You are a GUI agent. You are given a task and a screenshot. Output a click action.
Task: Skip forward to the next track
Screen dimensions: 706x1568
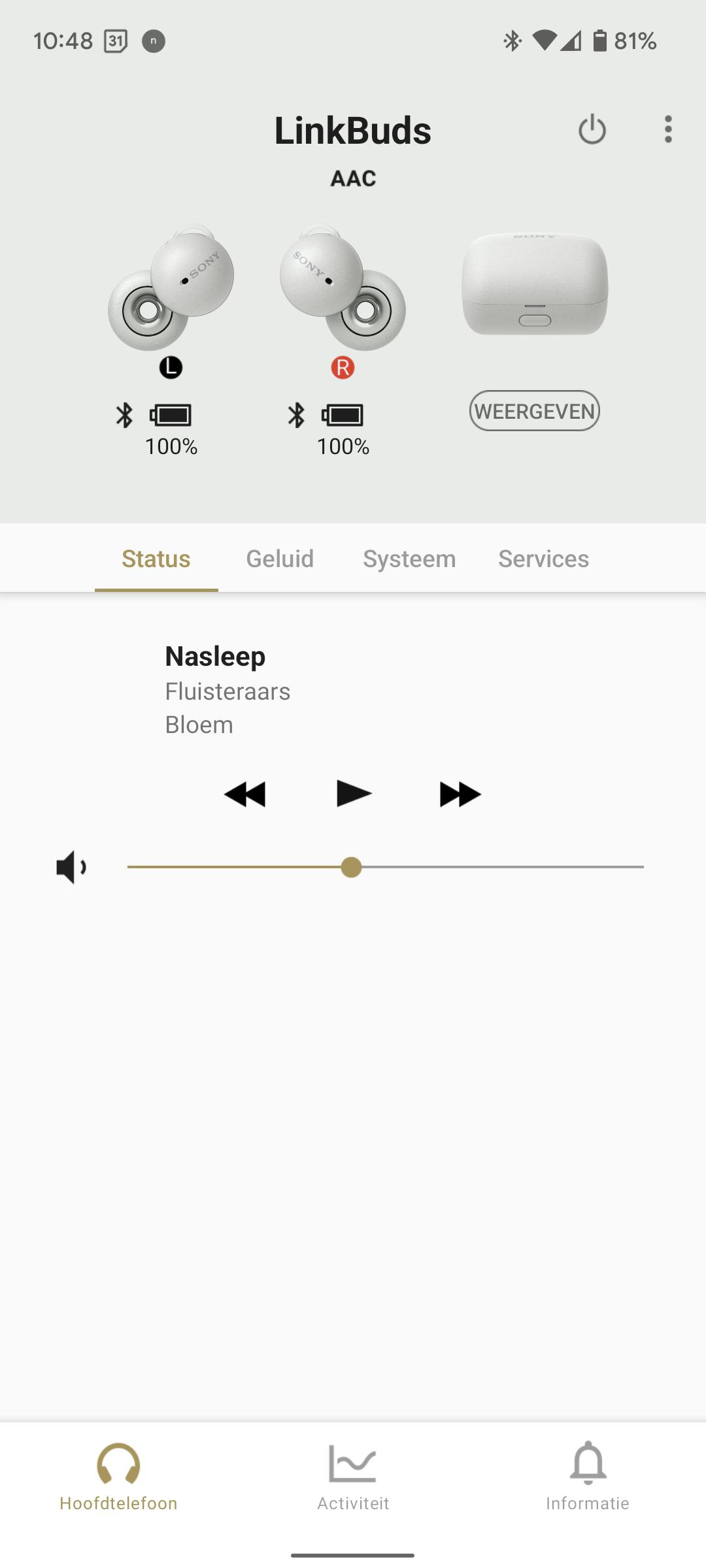[460, 794]
